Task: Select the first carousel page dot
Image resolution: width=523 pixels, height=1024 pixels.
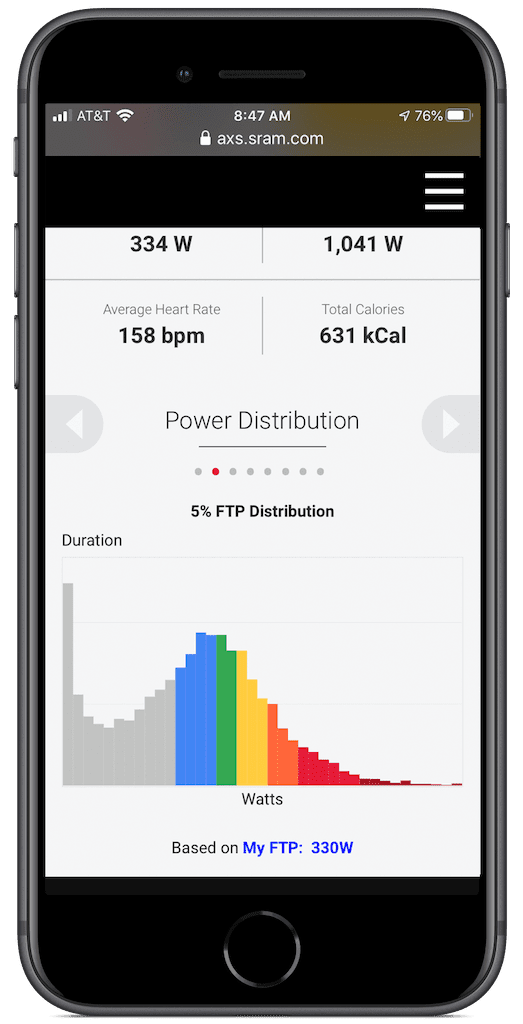Action: tap(198, 472)
